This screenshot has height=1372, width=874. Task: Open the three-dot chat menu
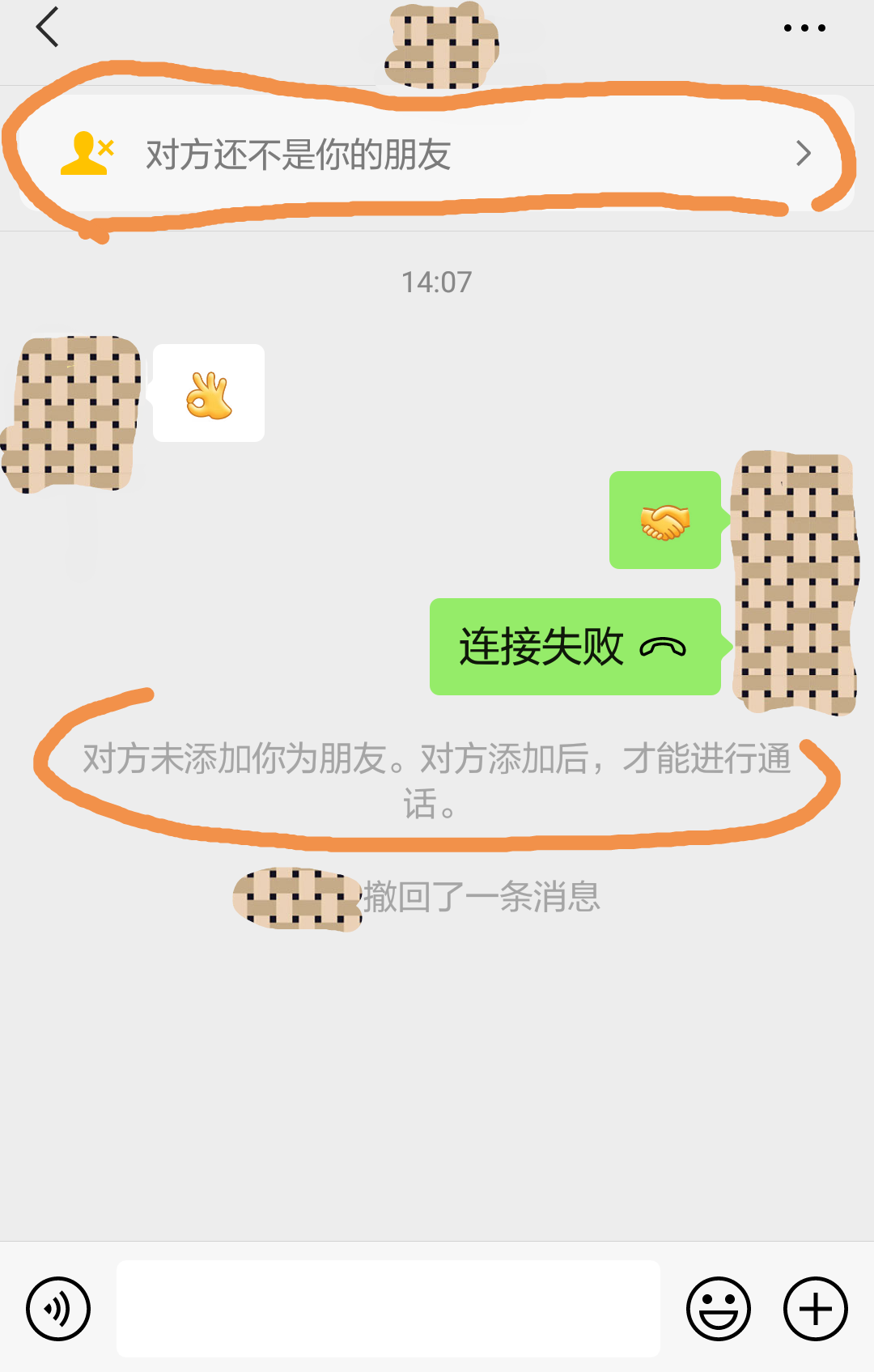804,28
